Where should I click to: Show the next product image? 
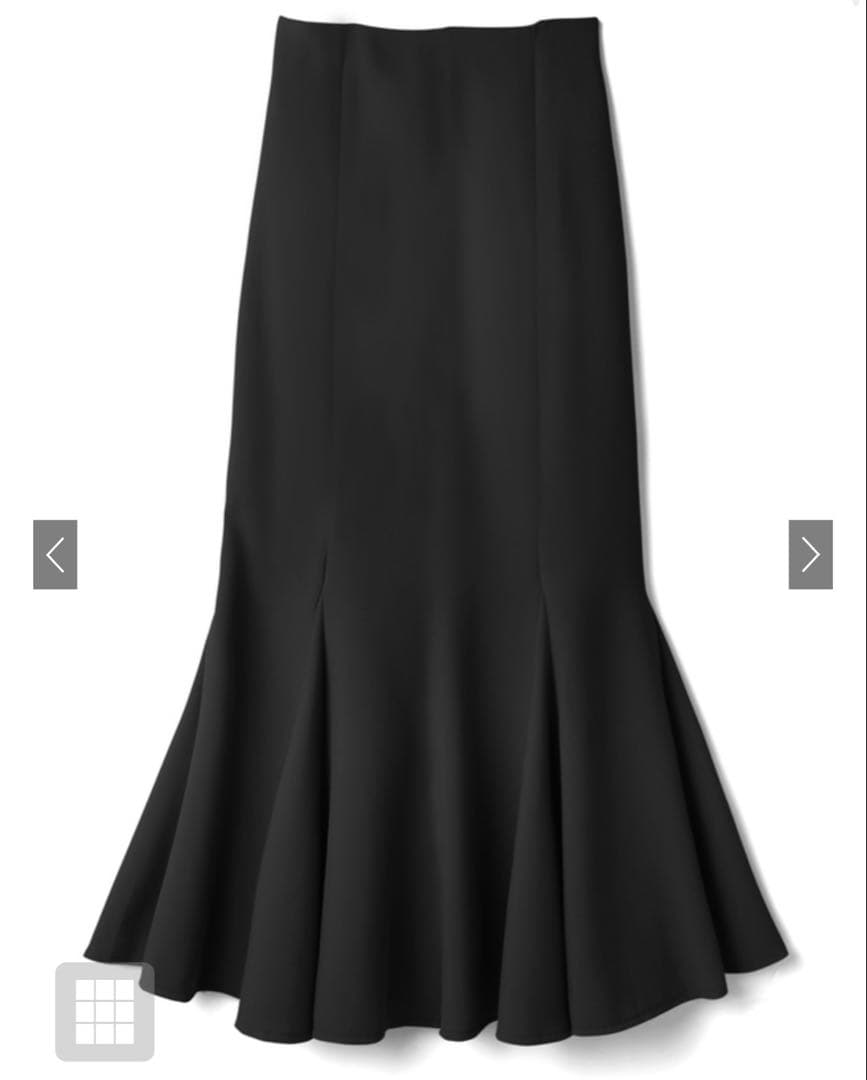810,555
